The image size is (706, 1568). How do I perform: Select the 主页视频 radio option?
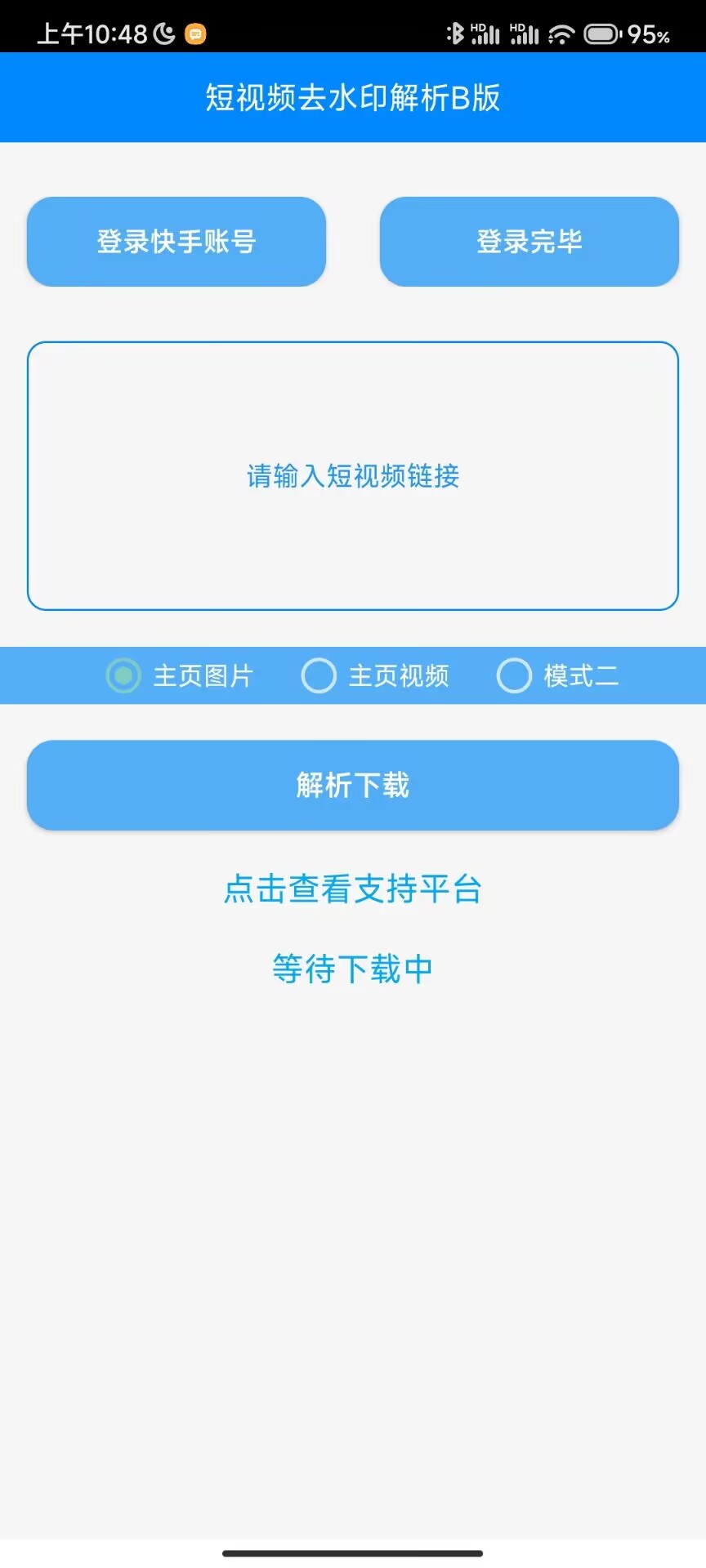tap(319, 675)
